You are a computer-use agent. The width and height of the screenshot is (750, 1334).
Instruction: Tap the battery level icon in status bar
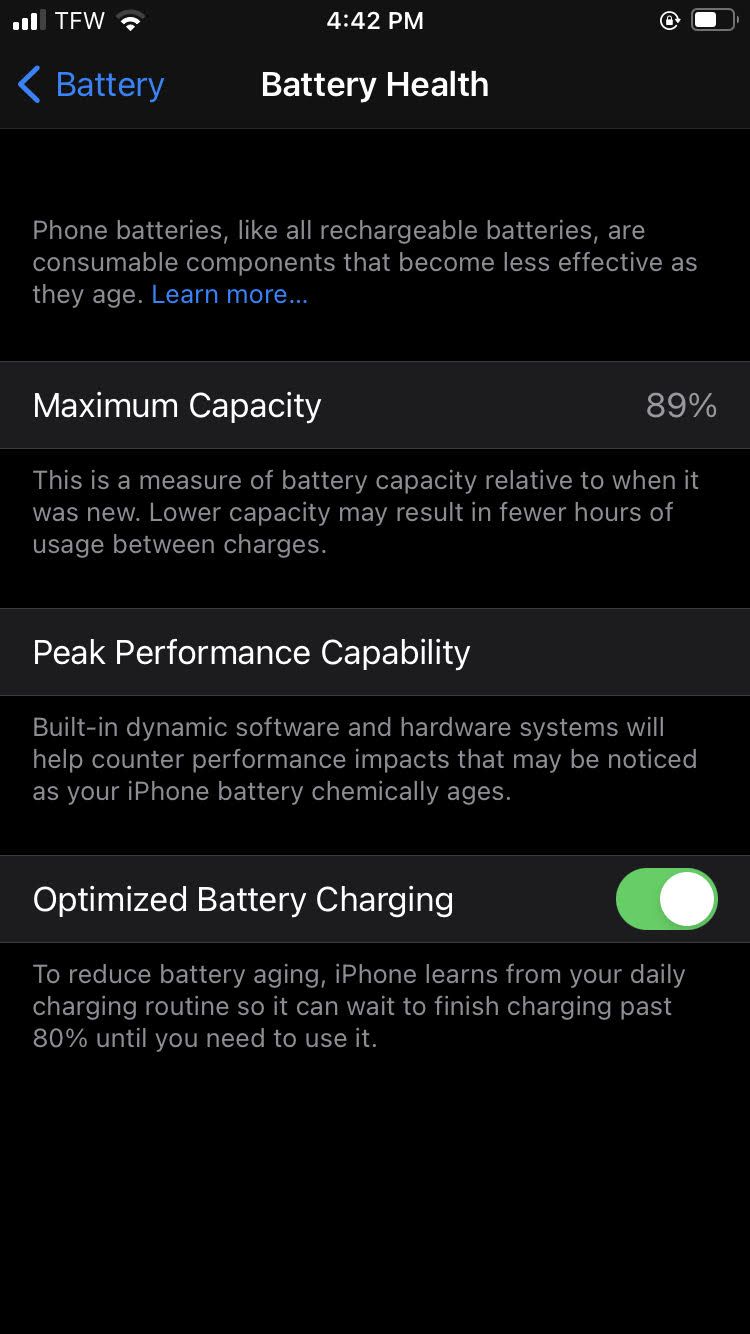click(x=711, y=18)
